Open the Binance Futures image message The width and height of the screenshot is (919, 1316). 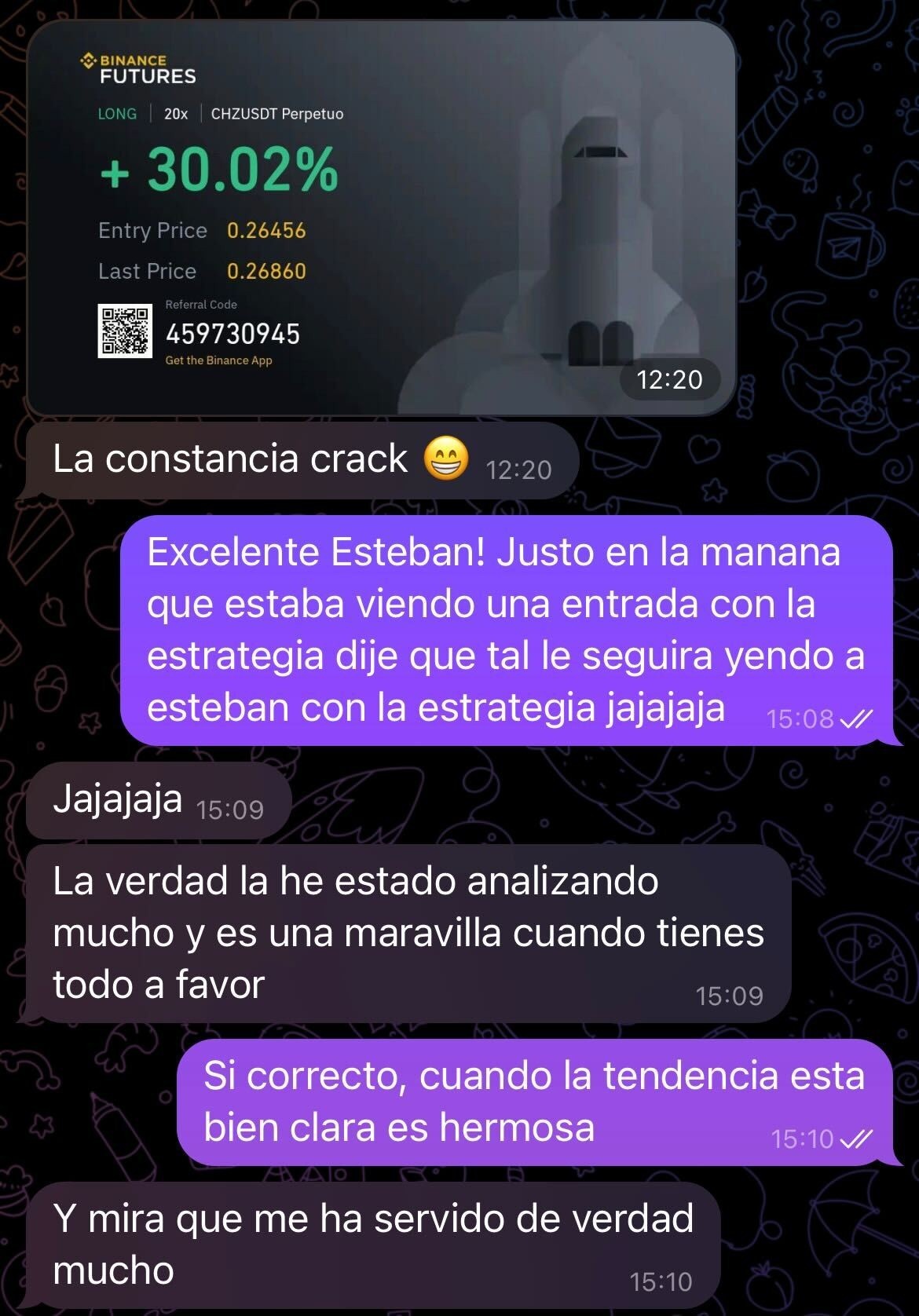[381, 218]
